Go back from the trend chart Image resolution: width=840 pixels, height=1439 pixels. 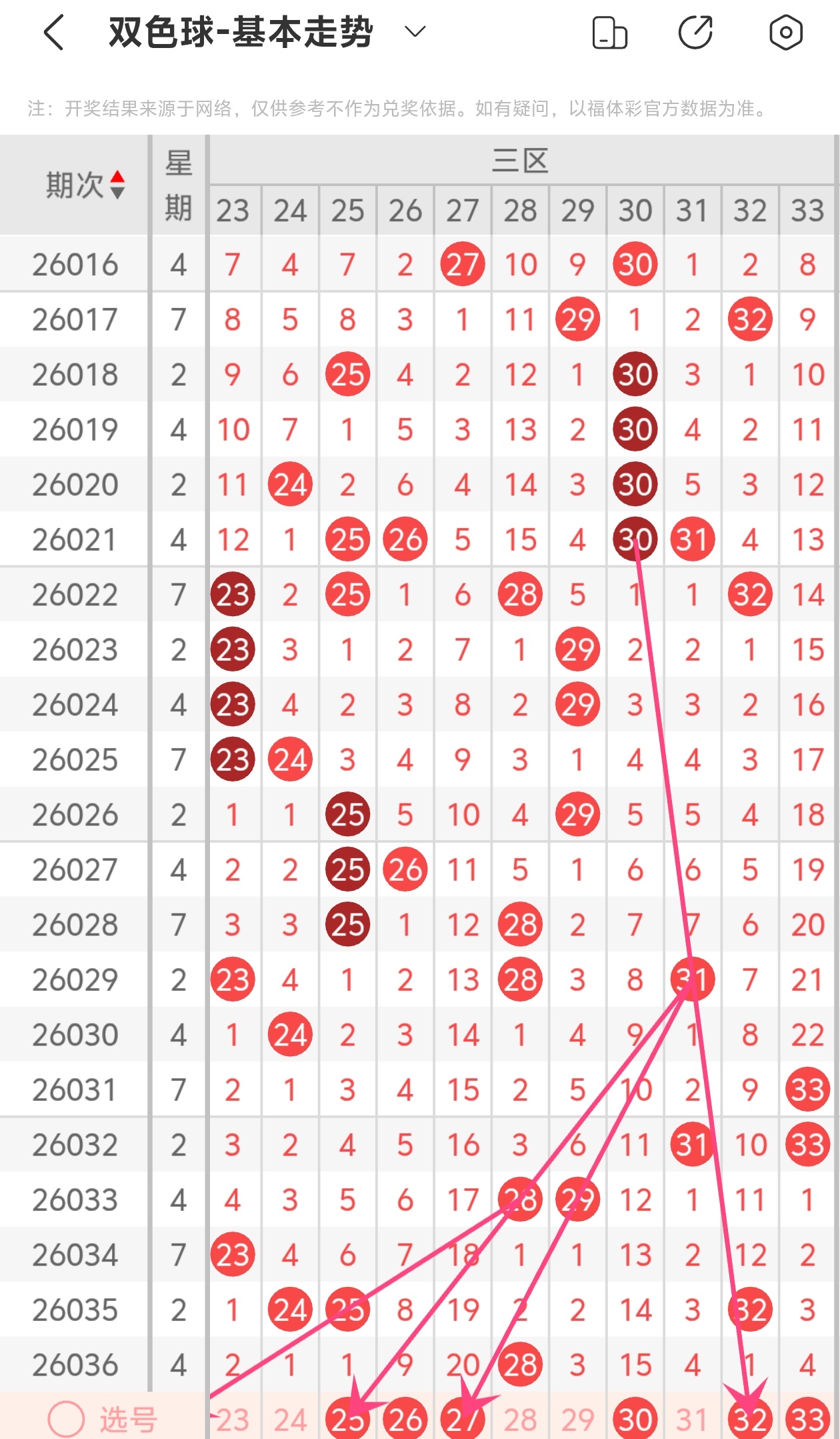pos(54,33)
